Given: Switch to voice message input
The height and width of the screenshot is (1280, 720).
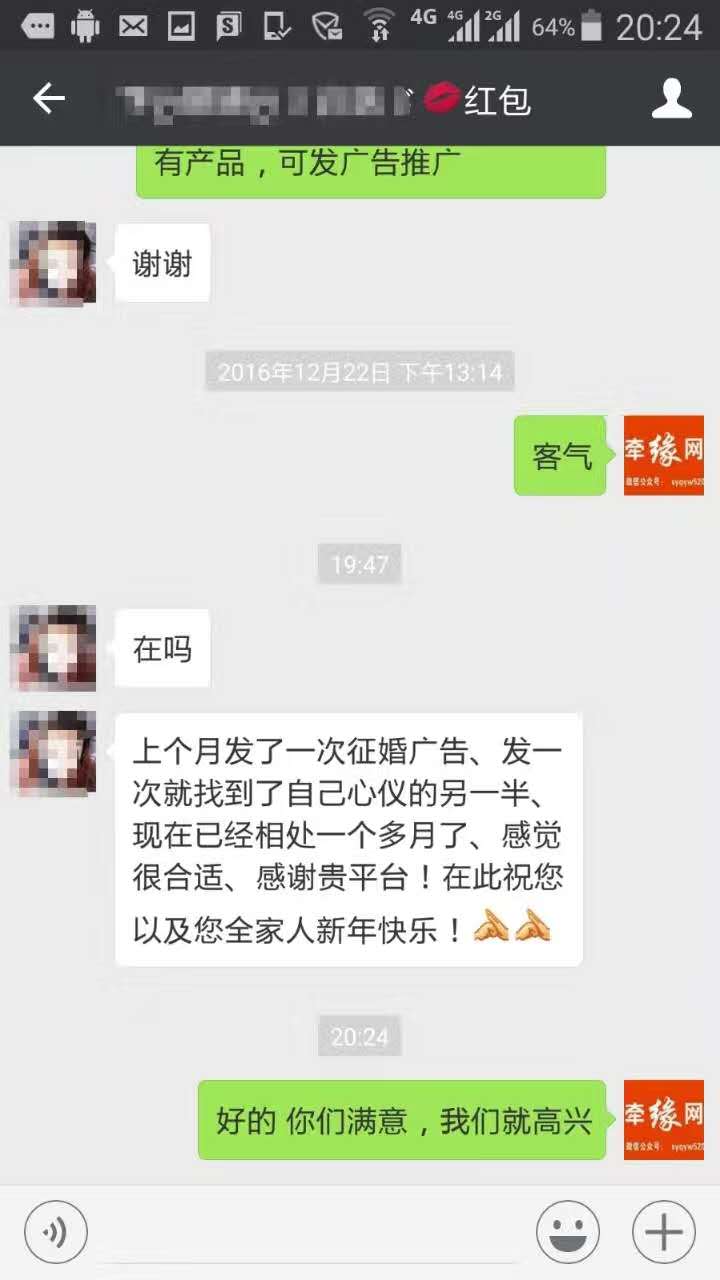Looking at the screenshot, I should 56,1231.
